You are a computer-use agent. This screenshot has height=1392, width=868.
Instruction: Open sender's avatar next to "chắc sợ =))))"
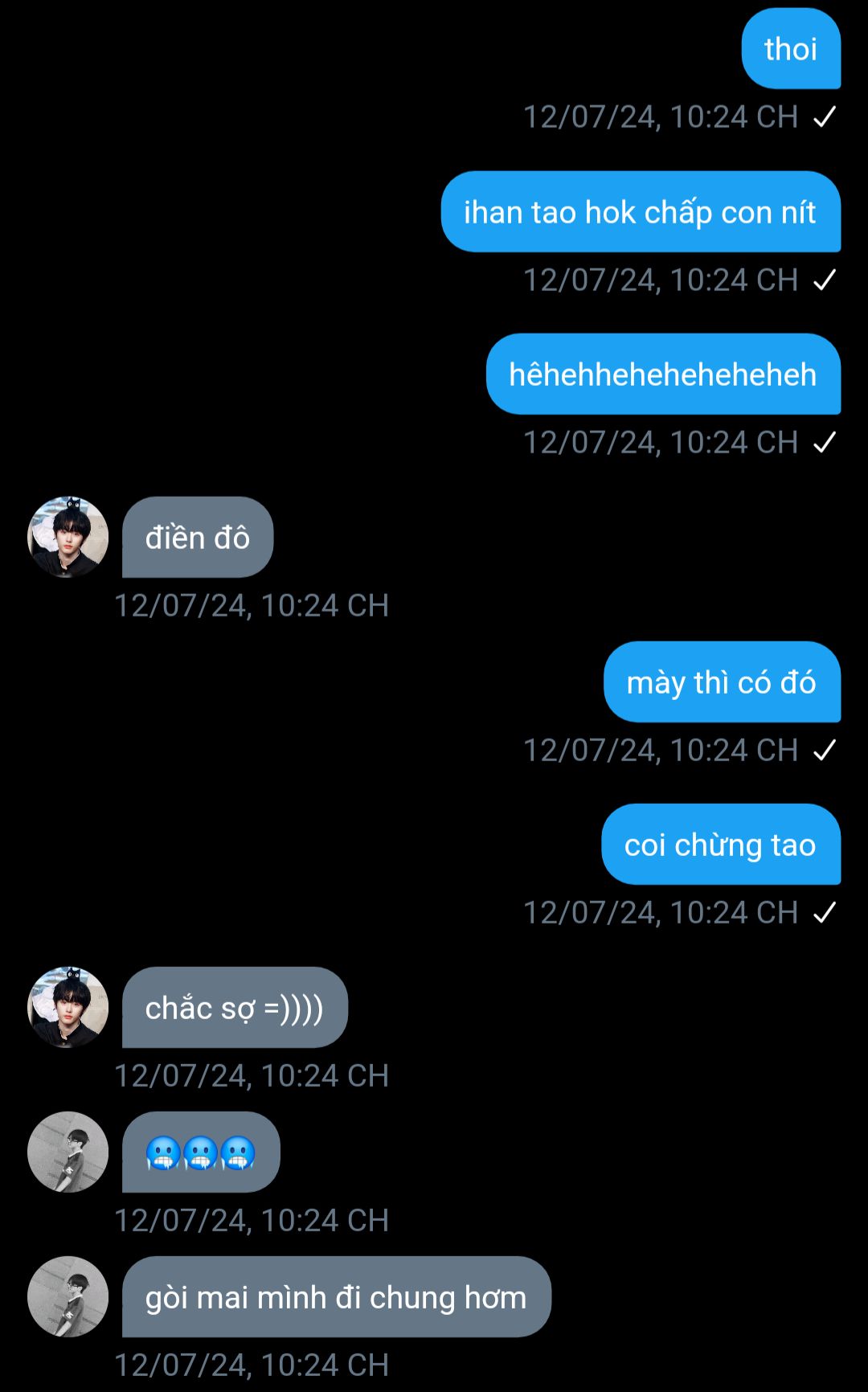tap(68, 1007)
